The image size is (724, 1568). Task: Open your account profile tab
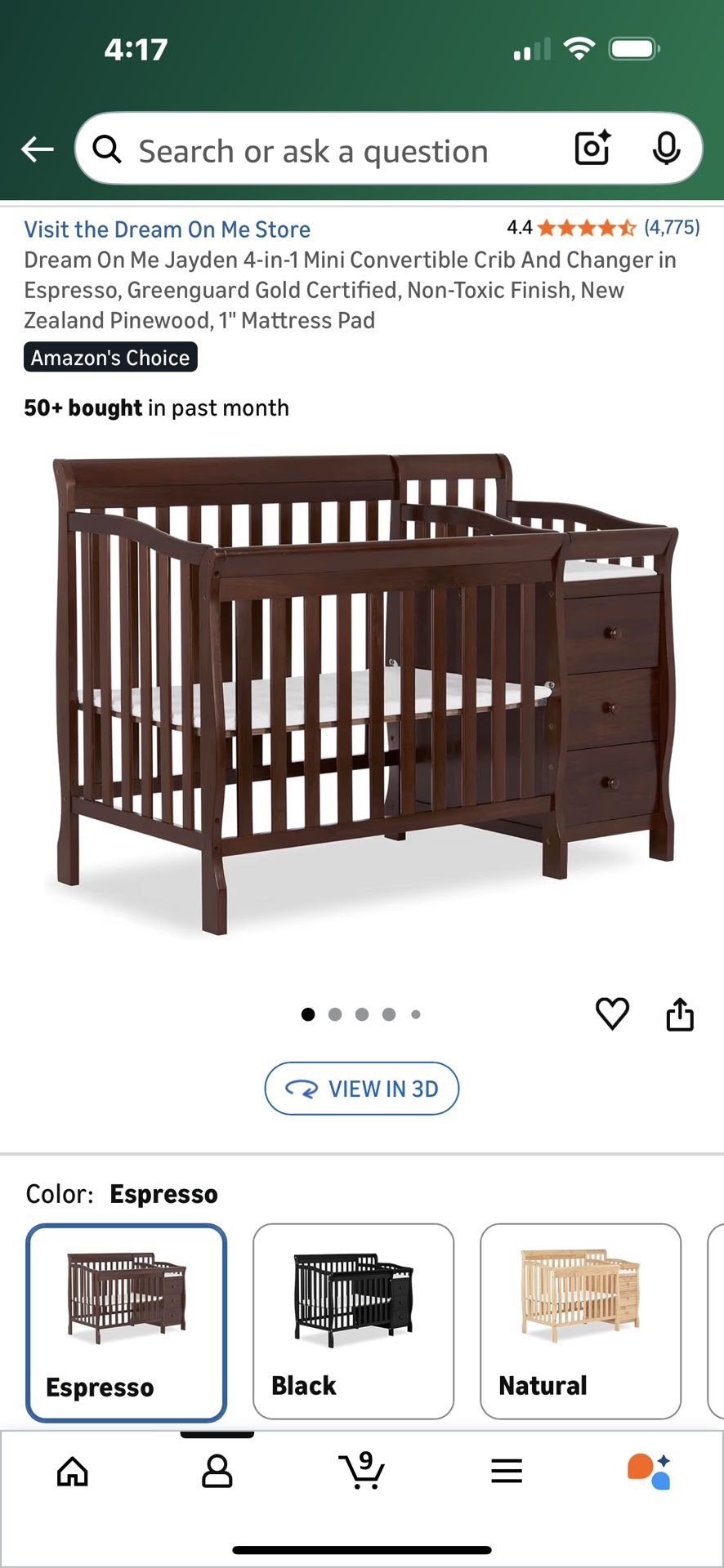click(x=217, y=1474)
